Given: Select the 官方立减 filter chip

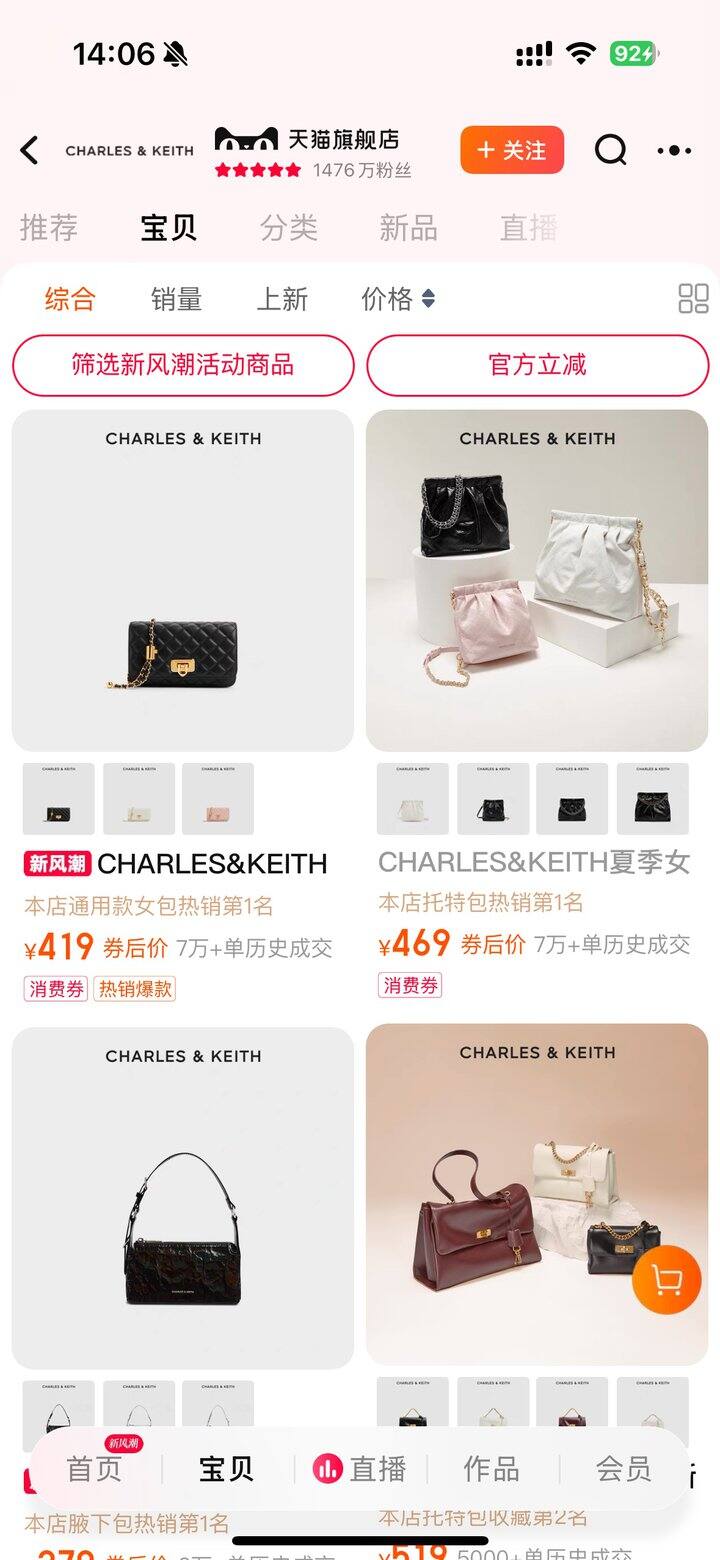Looking at the screenshot, I should point(537,365).
